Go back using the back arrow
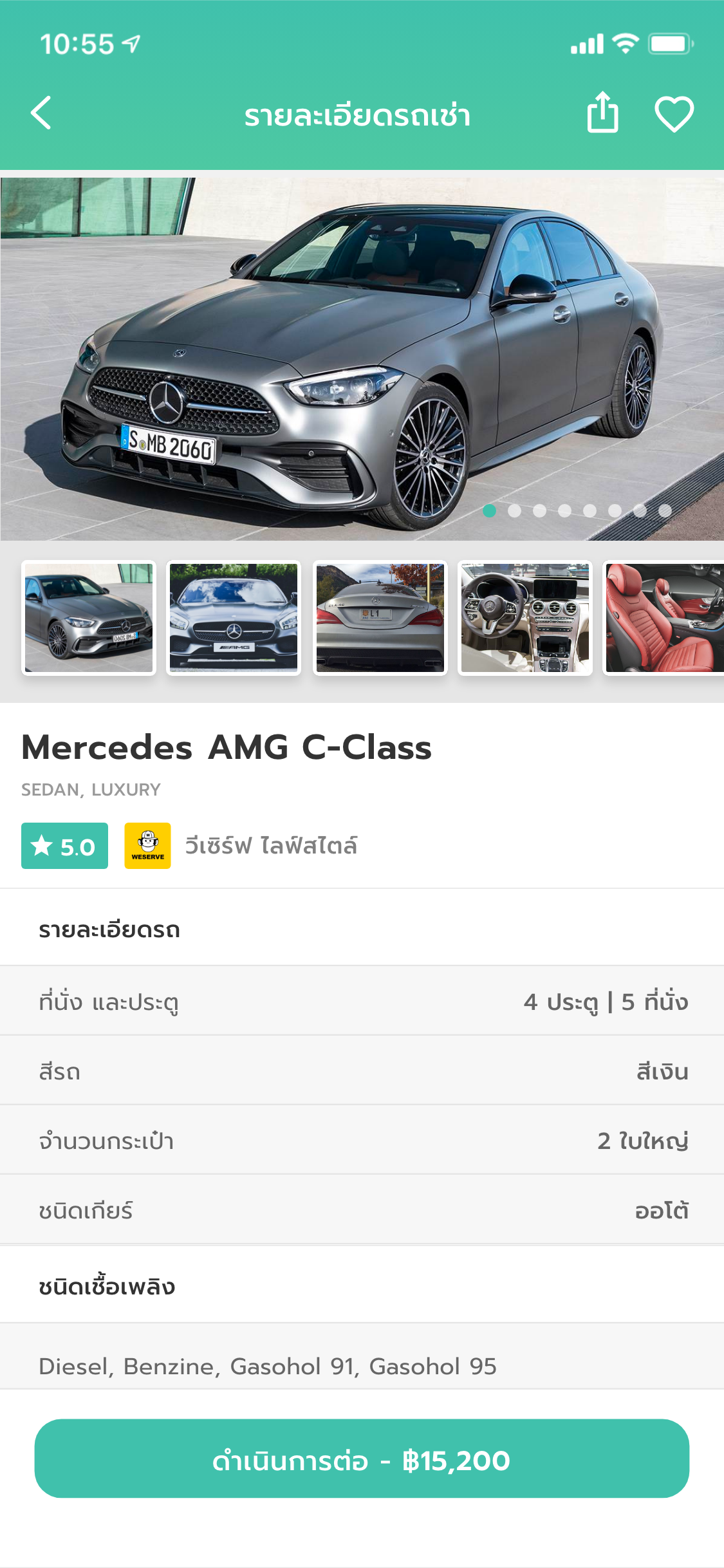The image size is (724, 1568). (41, 114)
